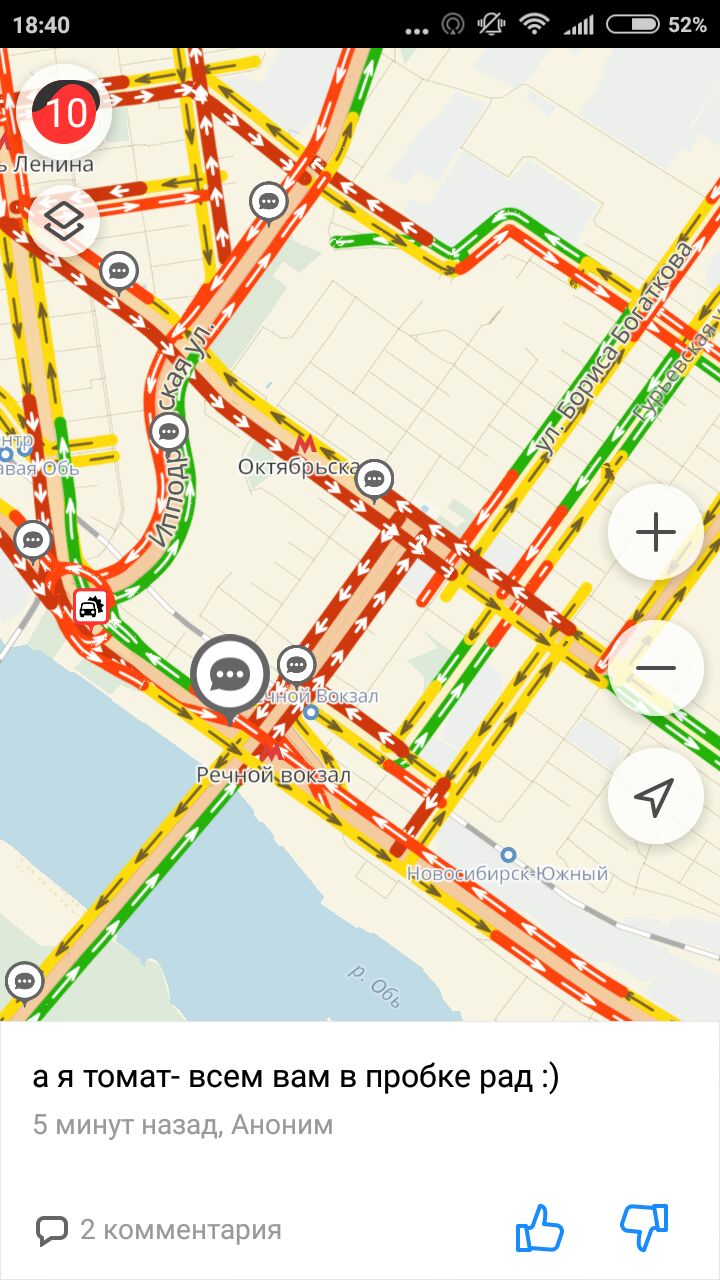Open comment bubble near Октябрьская metro

[374, 479]
